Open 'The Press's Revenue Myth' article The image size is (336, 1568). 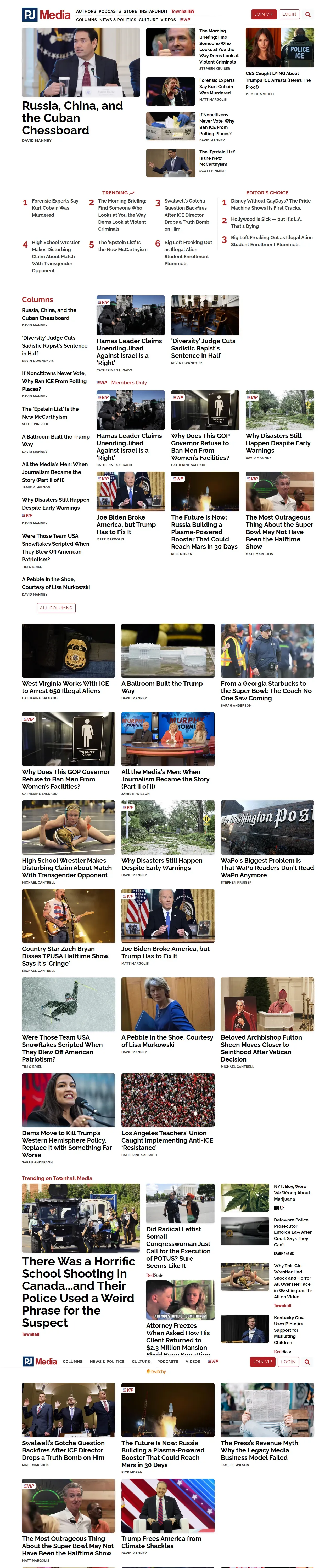click(x=260, y=1450)
